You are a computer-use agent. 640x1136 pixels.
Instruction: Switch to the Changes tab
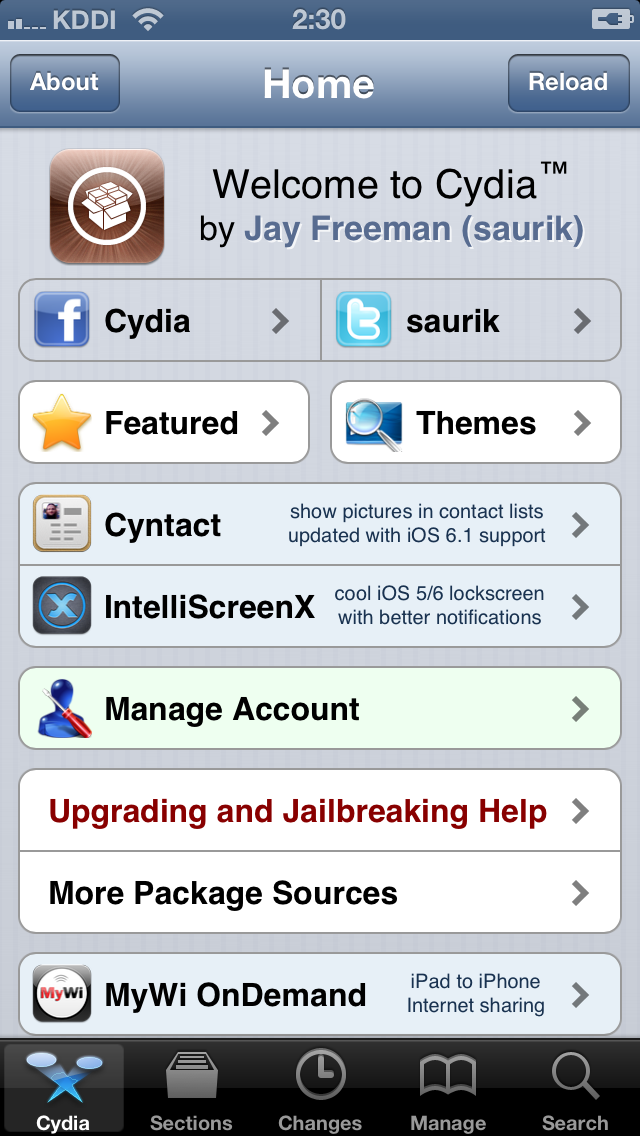coord(320,1089)
